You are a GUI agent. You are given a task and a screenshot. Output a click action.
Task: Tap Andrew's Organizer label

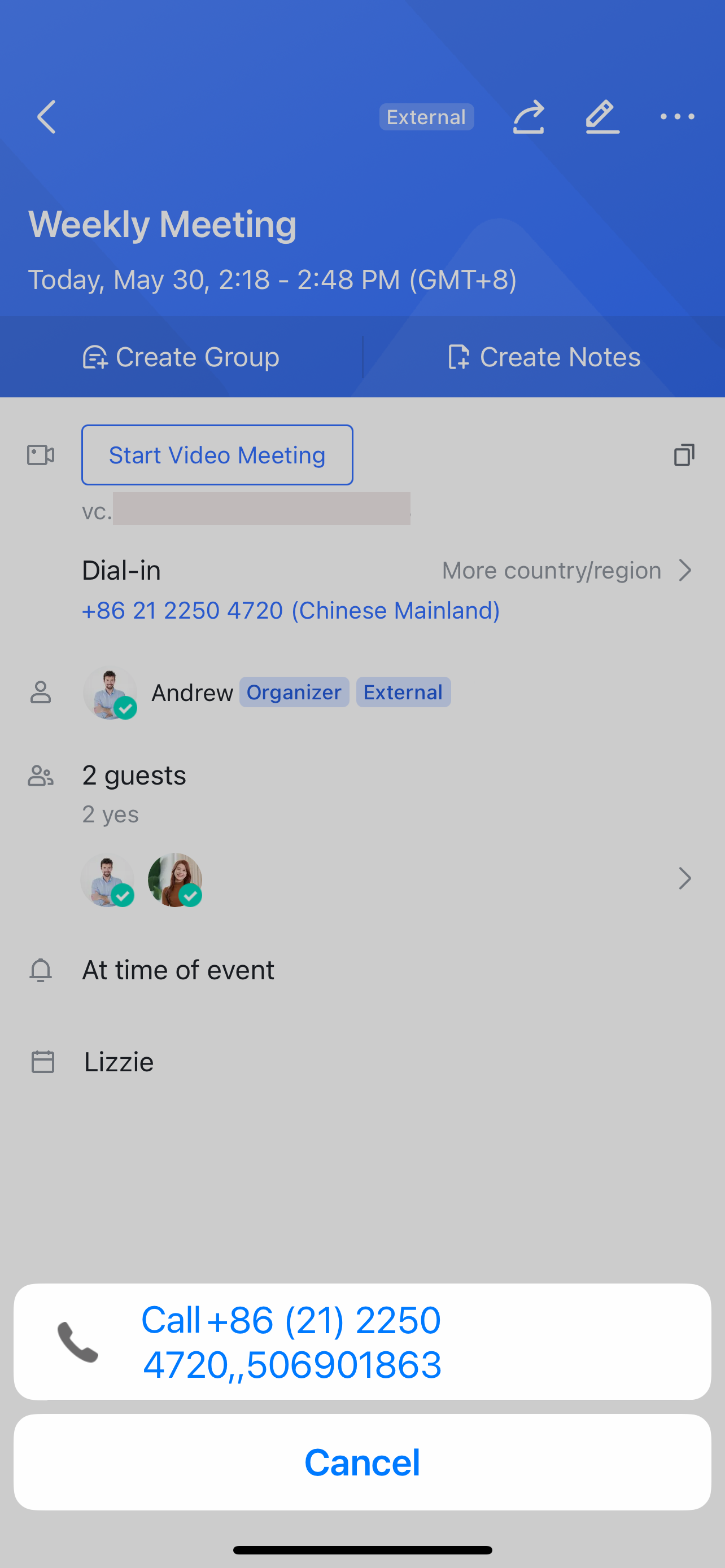[x=294, y=692]
